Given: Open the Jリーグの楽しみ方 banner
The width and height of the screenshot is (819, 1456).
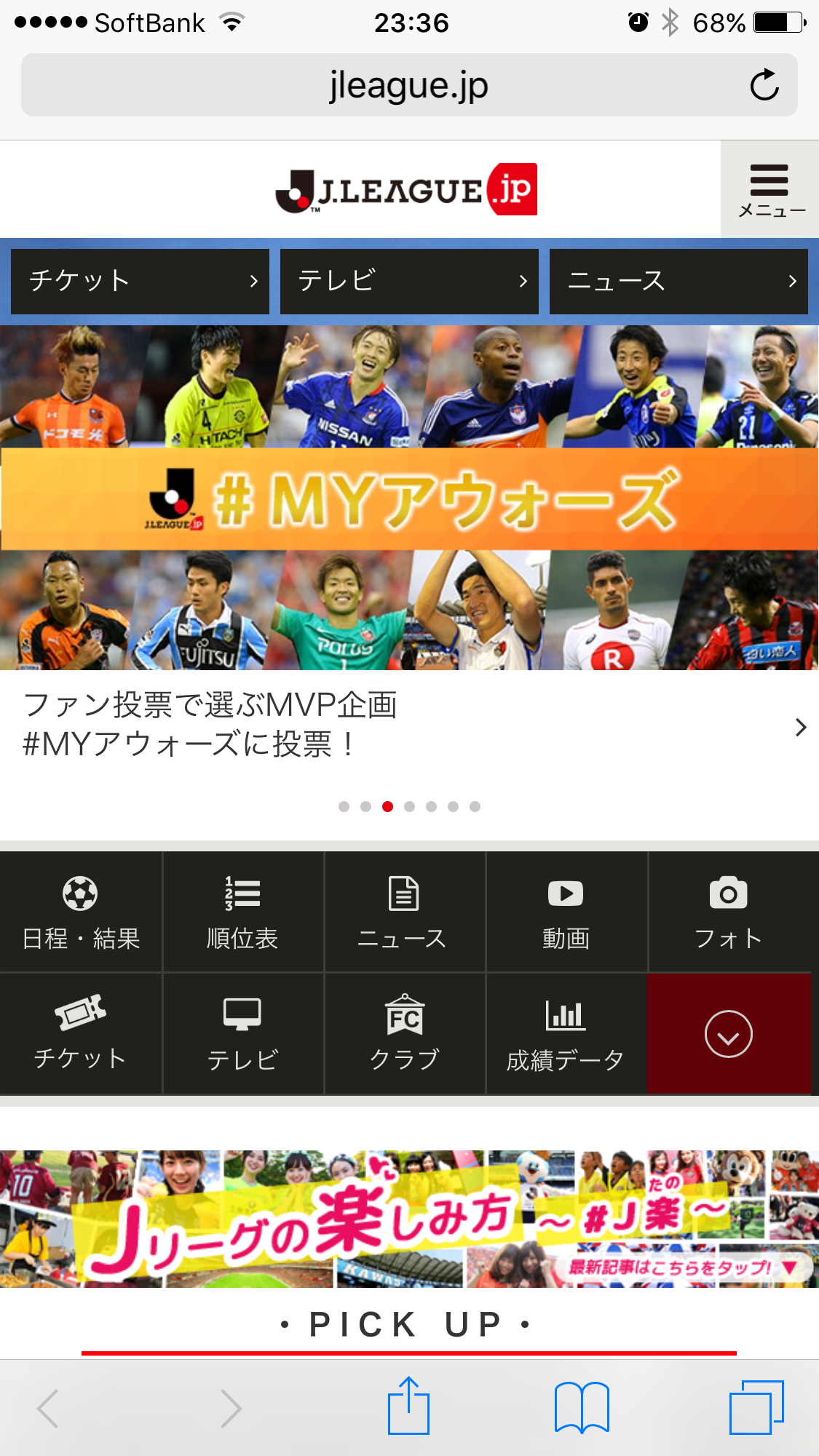Looking at the screenshot, I should click(x=409, y=1219).
